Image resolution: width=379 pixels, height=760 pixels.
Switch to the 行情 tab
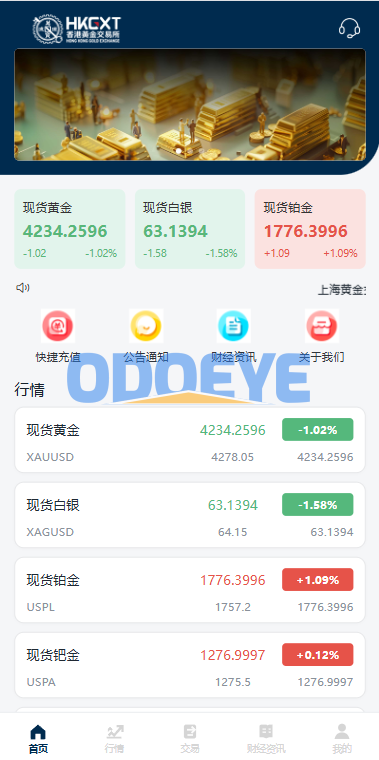click(x=114, y=738)
